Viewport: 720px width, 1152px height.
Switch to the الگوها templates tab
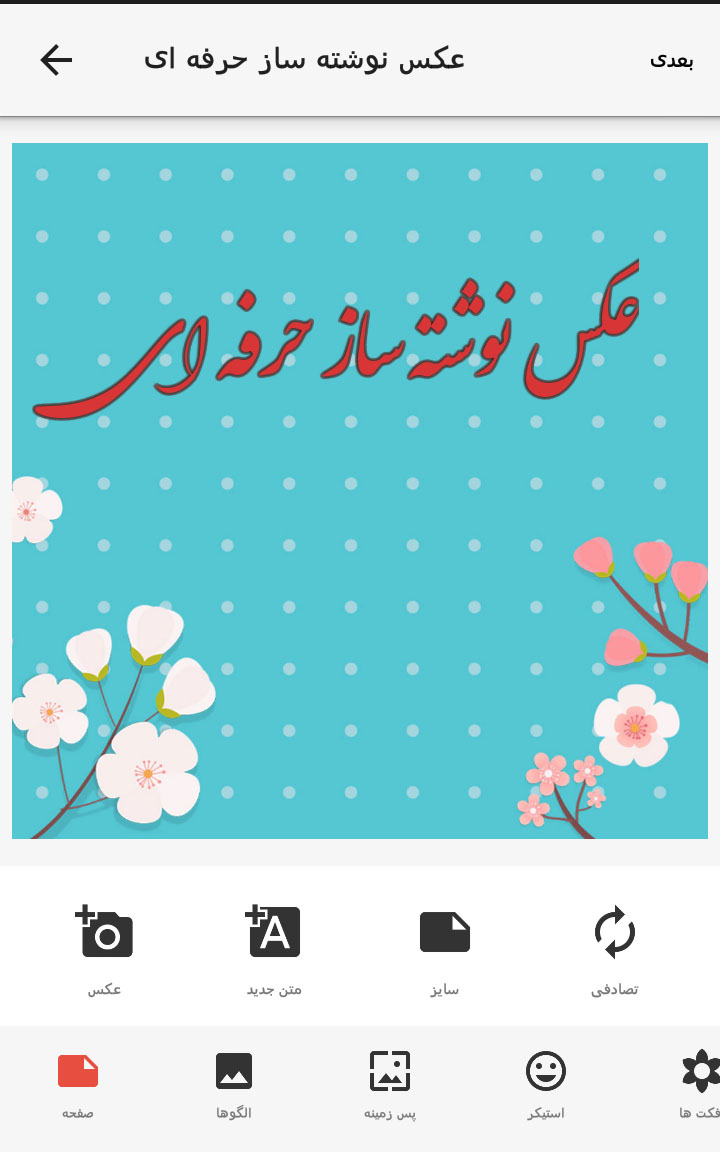click(234, 1086)
